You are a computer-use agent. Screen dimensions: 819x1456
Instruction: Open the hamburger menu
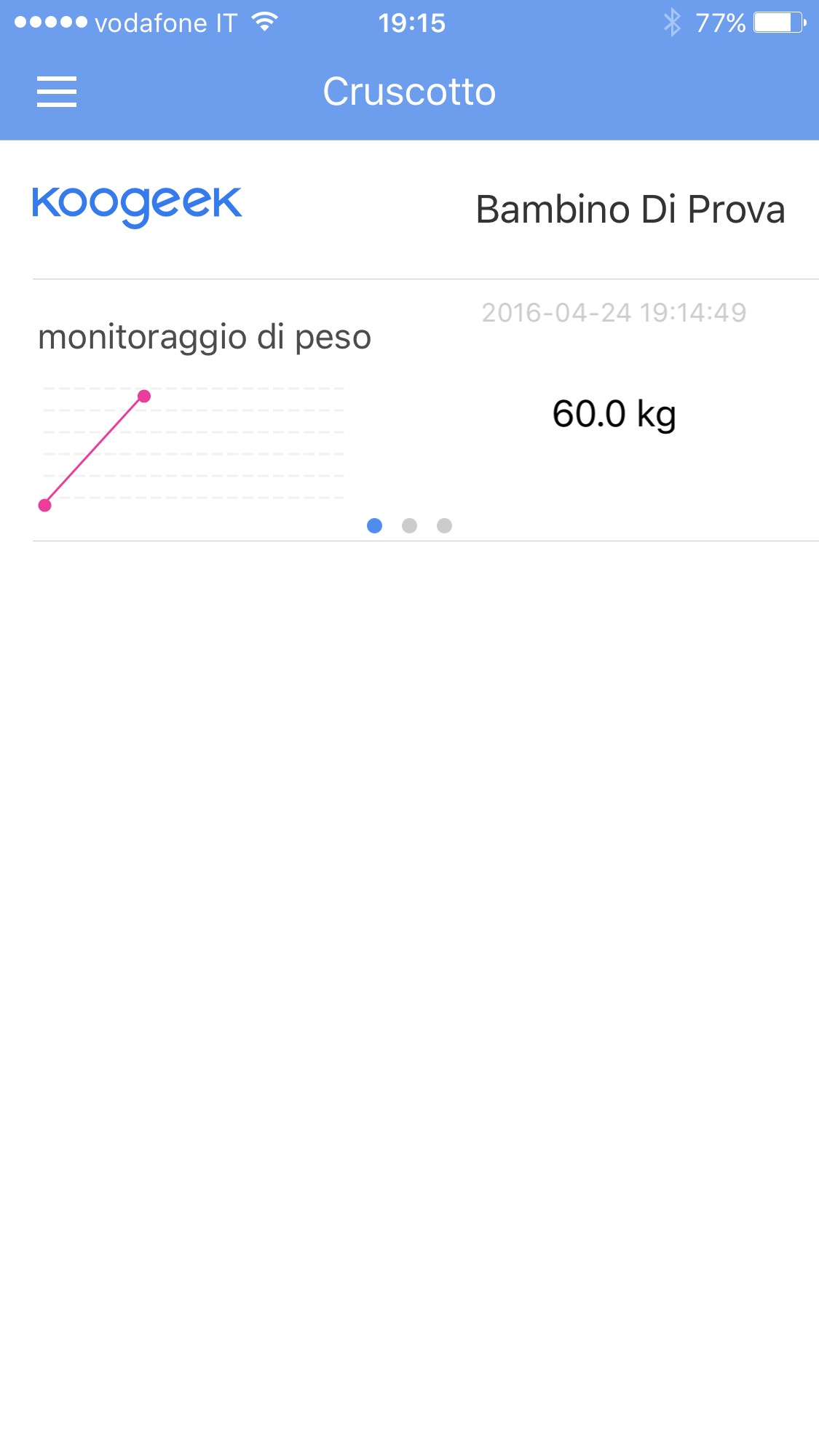[x=57, y=92]
